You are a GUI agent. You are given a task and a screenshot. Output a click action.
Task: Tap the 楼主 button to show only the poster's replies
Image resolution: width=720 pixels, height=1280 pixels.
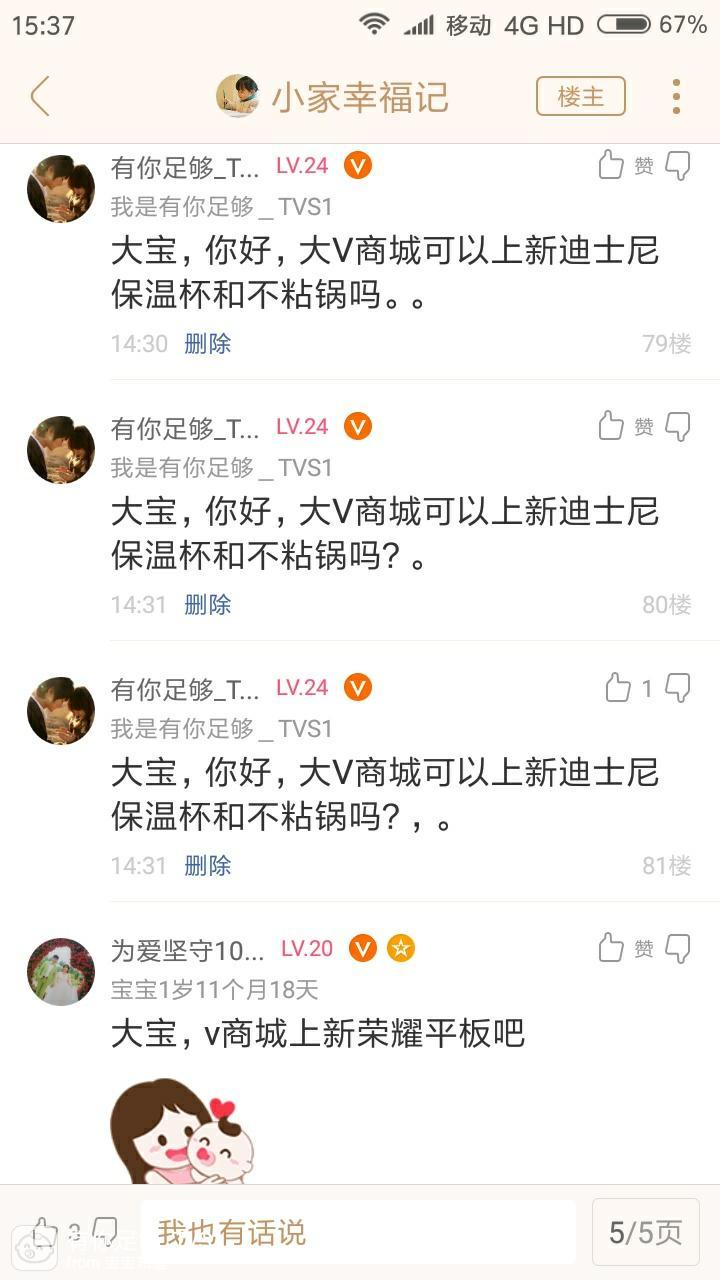[580, 97]
